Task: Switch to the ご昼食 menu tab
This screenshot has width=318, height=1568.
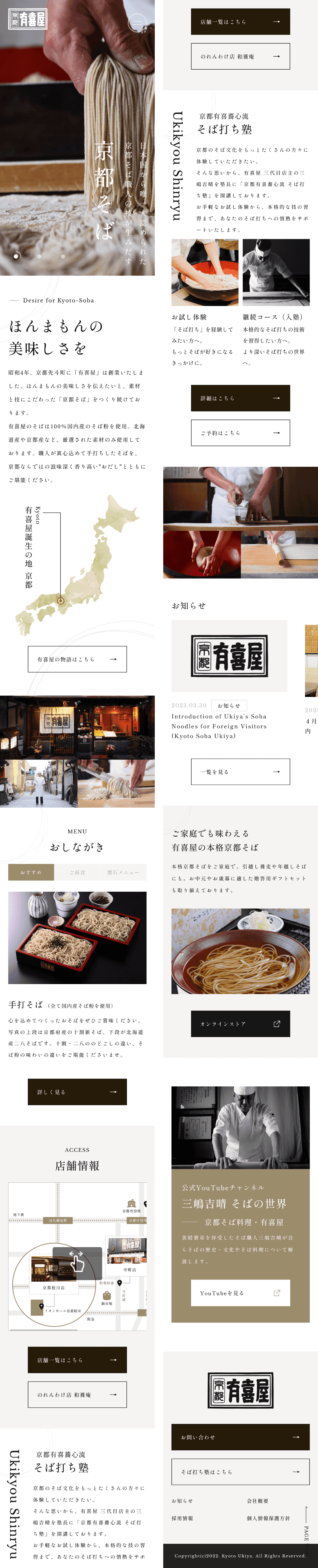Action: (x=77, y=872)
